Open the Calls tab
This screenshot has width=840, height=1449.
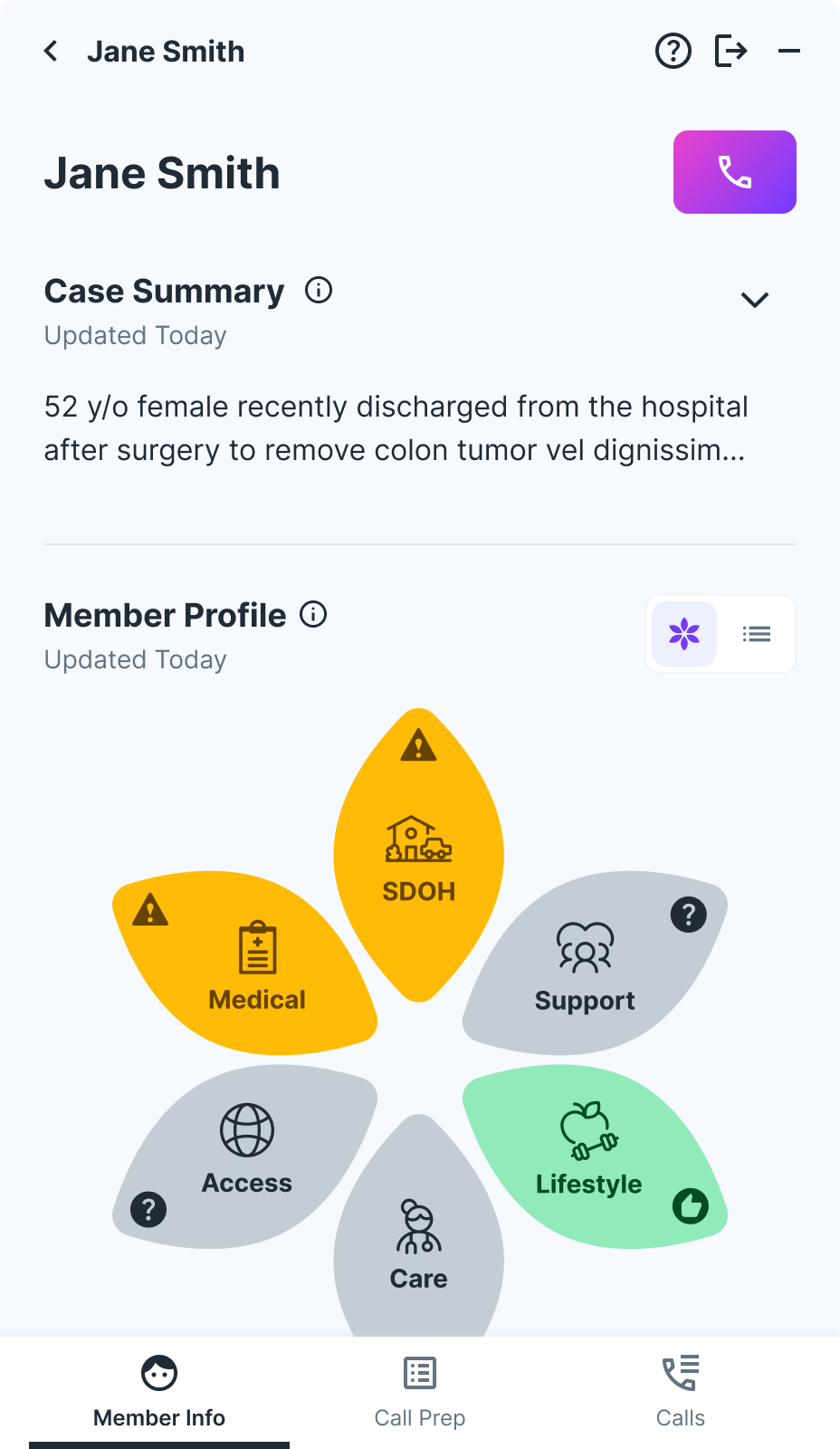click(681, 1393)
